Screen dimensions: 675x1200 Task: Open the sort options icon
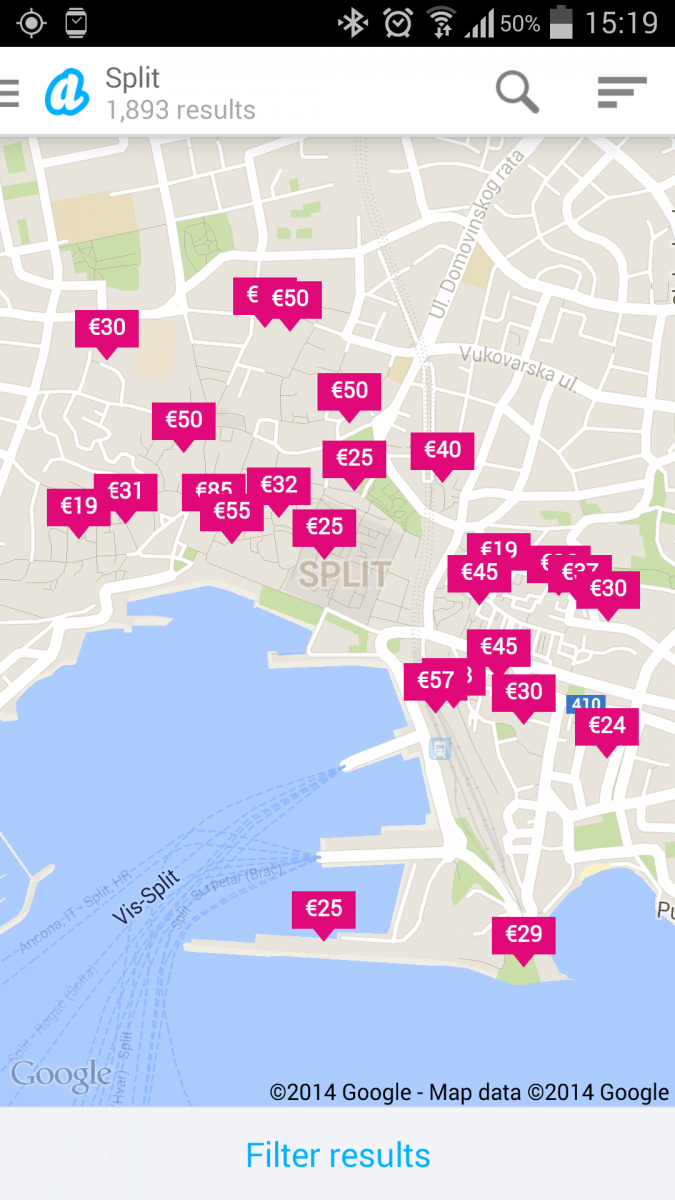(622, 93)
